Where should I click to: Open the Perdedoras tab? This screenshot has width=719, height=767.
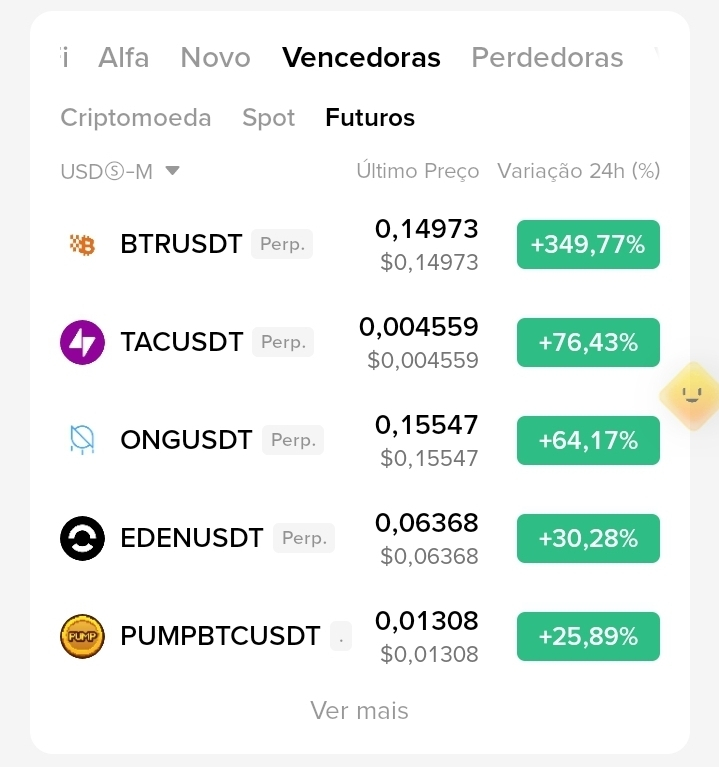[x=547, y=57]
